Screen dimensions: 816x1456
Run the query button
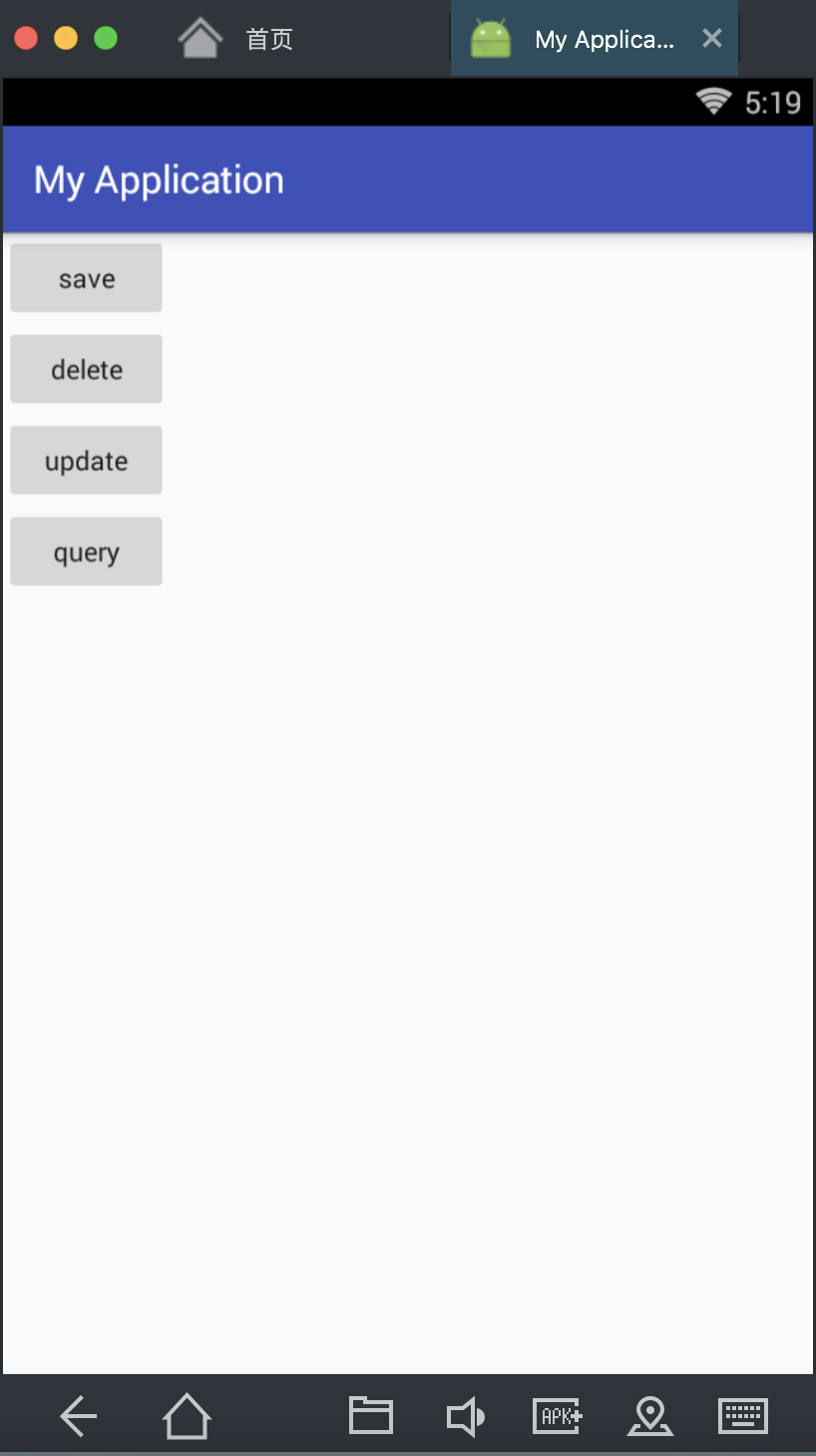tap(86, 551)
